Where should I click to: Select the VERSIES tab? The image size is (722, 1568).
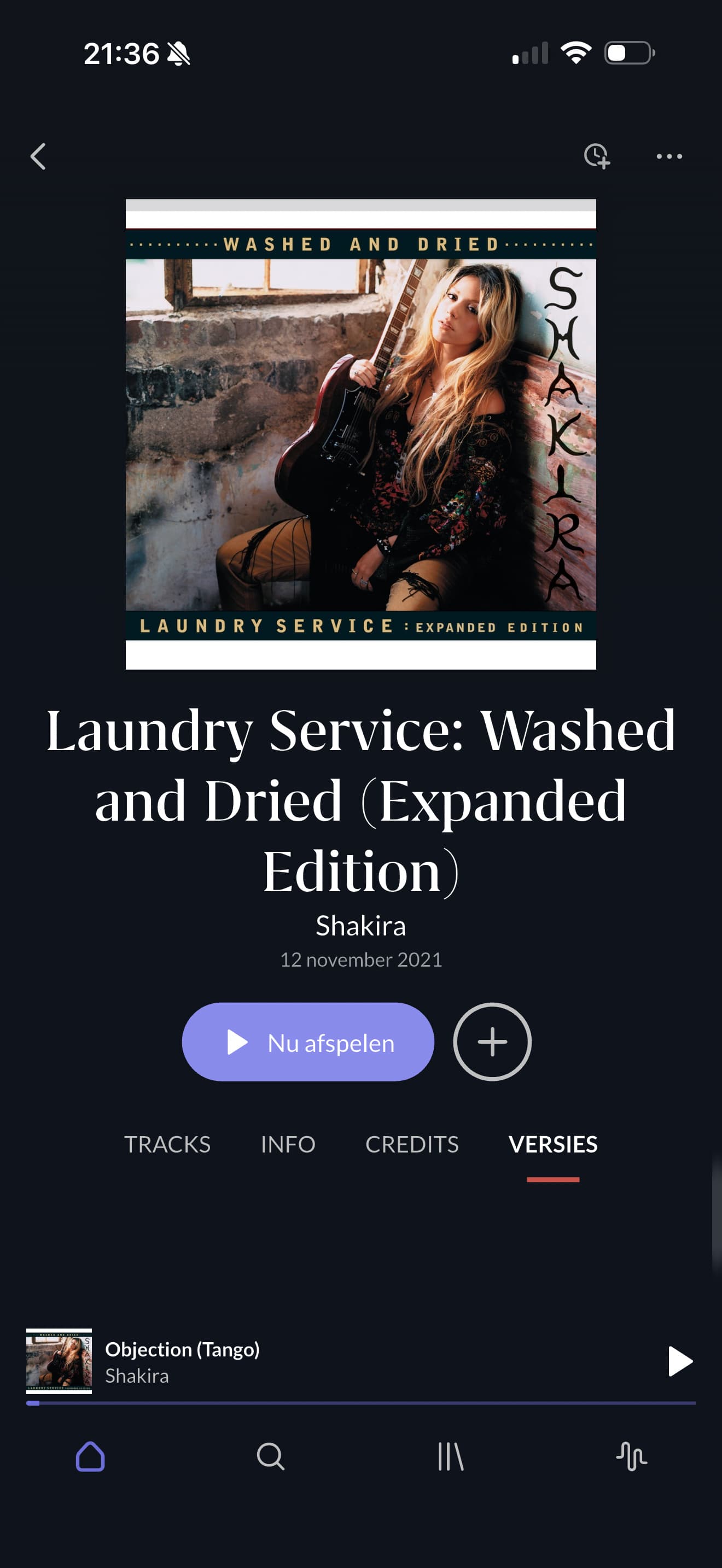coord(553,1144)
